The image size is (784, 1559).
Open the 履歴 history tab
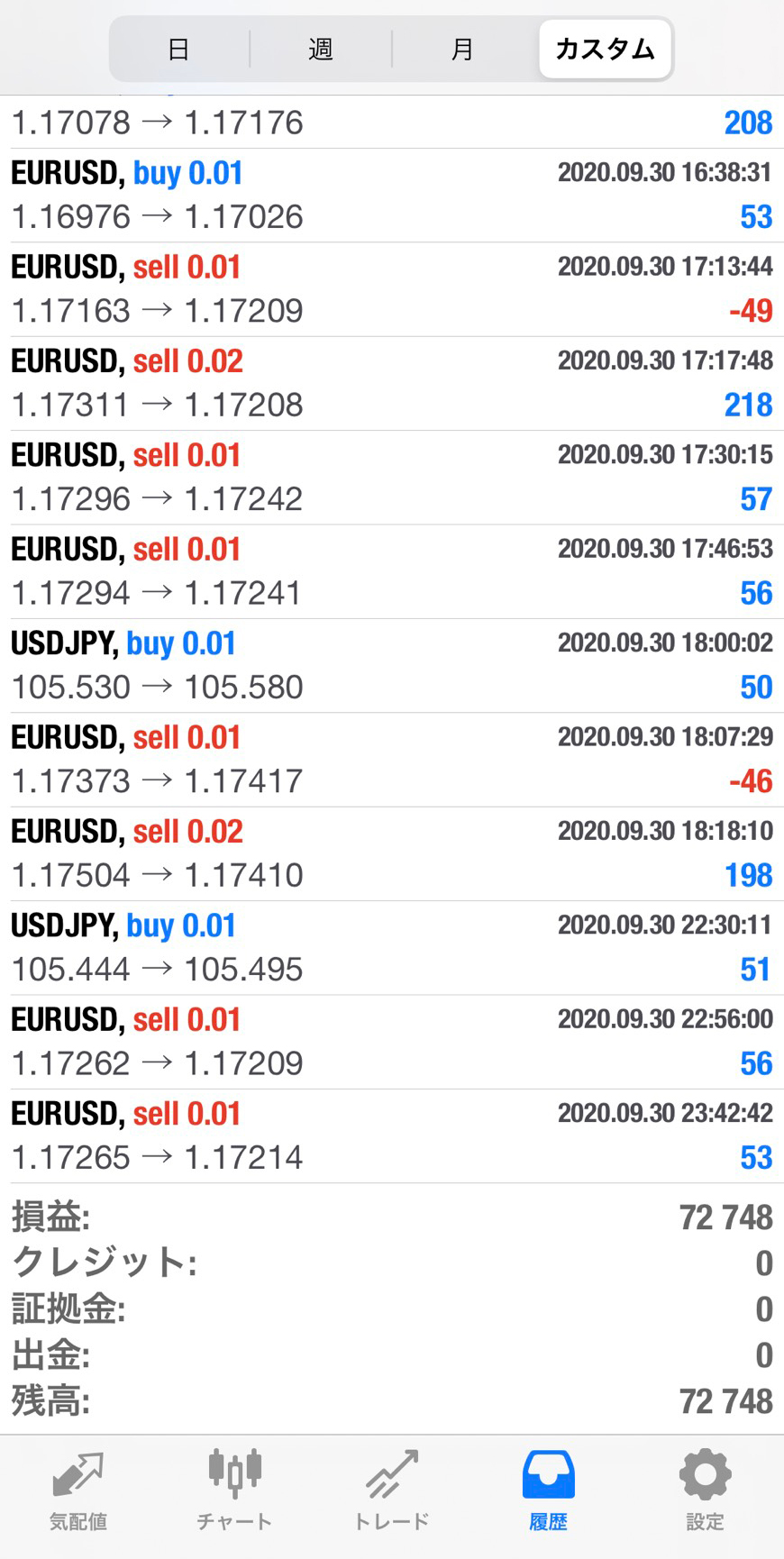548,1491
